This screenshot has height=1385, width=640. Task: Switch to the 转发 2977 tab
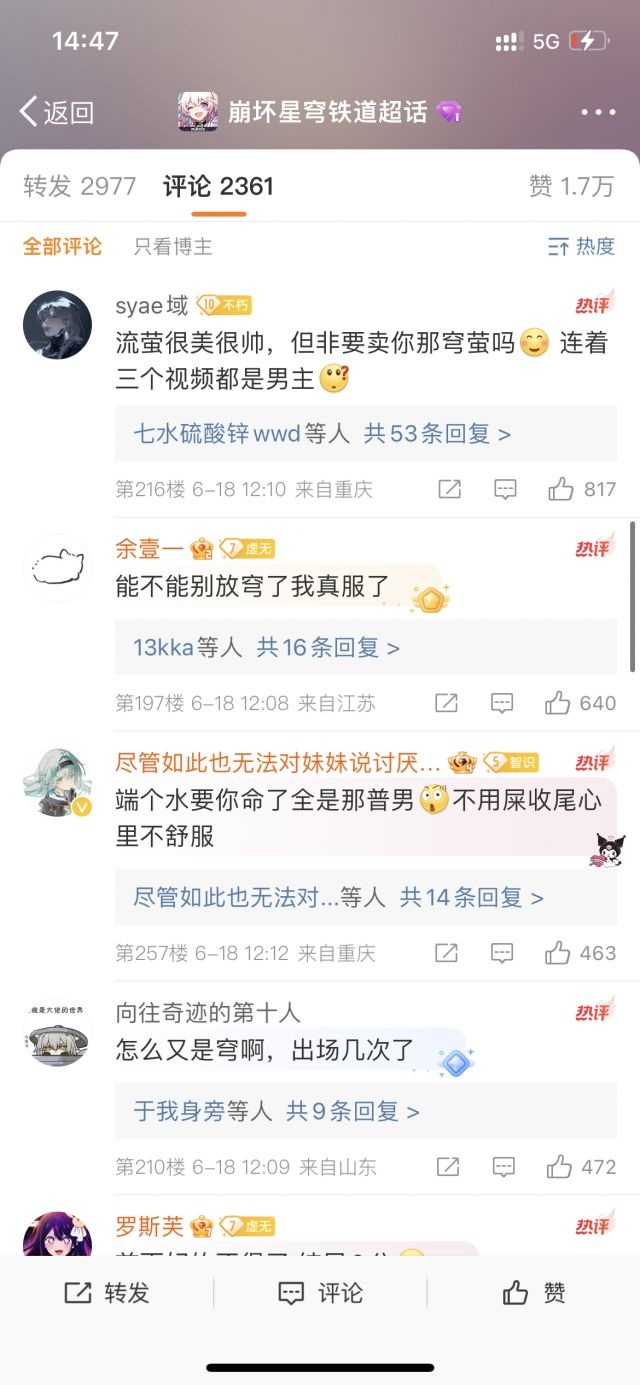80,186
